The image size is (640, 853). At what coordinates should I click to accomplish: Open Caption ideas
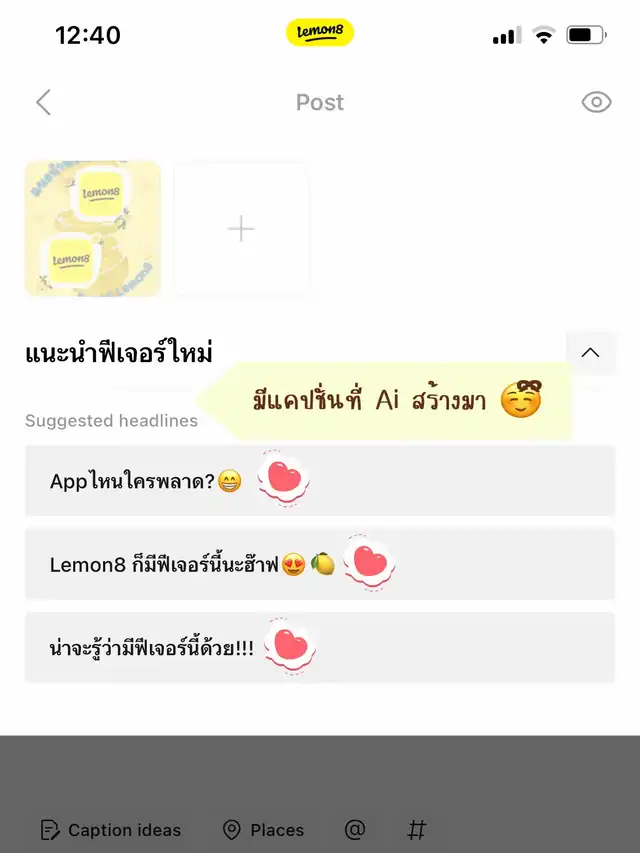(111, 830)
